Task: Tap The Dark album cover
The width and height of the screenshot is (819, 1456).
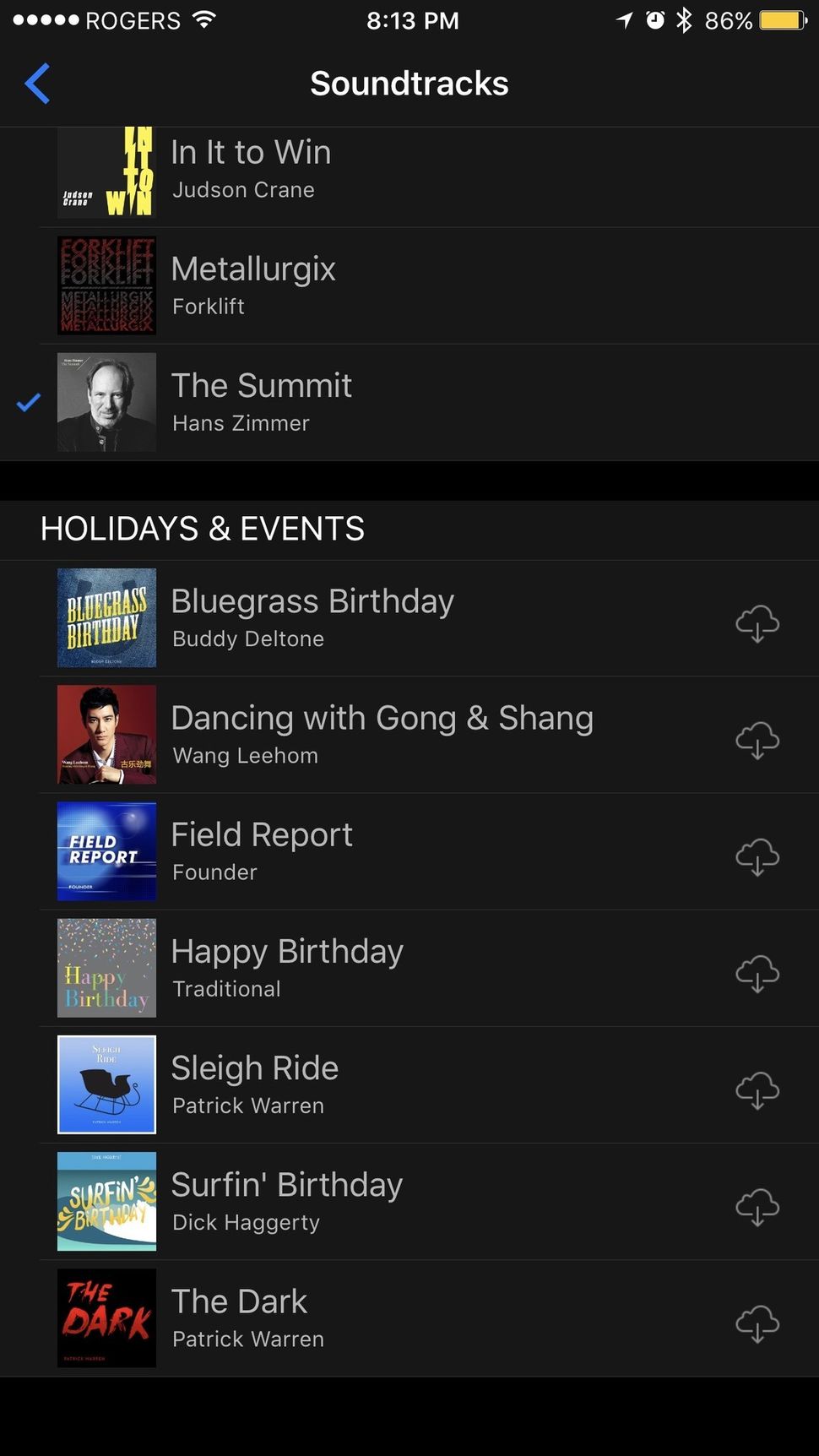Action: (106, 1318)
